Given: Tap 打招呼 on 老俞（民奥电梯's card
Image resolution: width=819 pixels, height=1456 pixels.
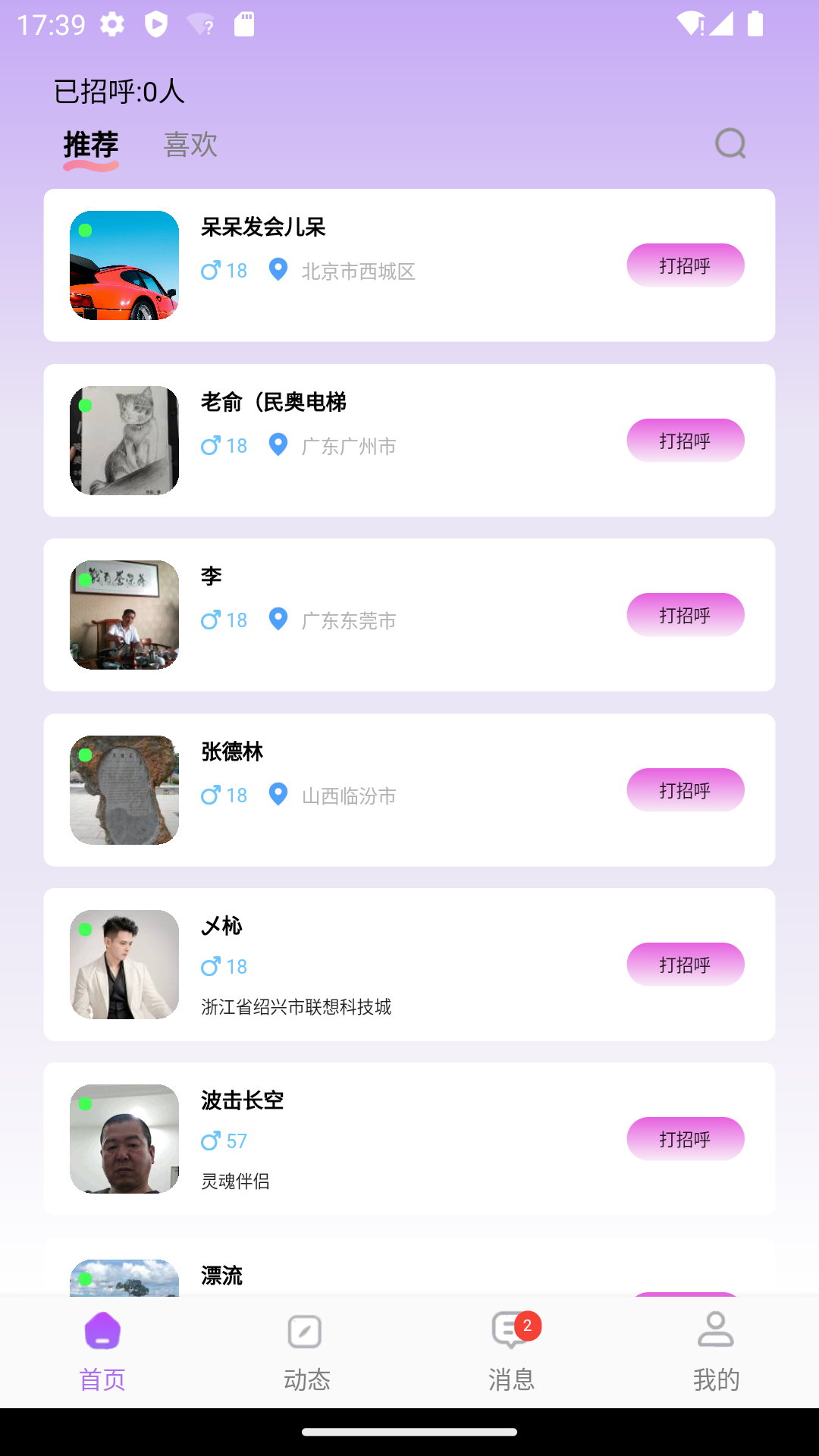Looking at the screenshot, I should (x=685, y=440).
